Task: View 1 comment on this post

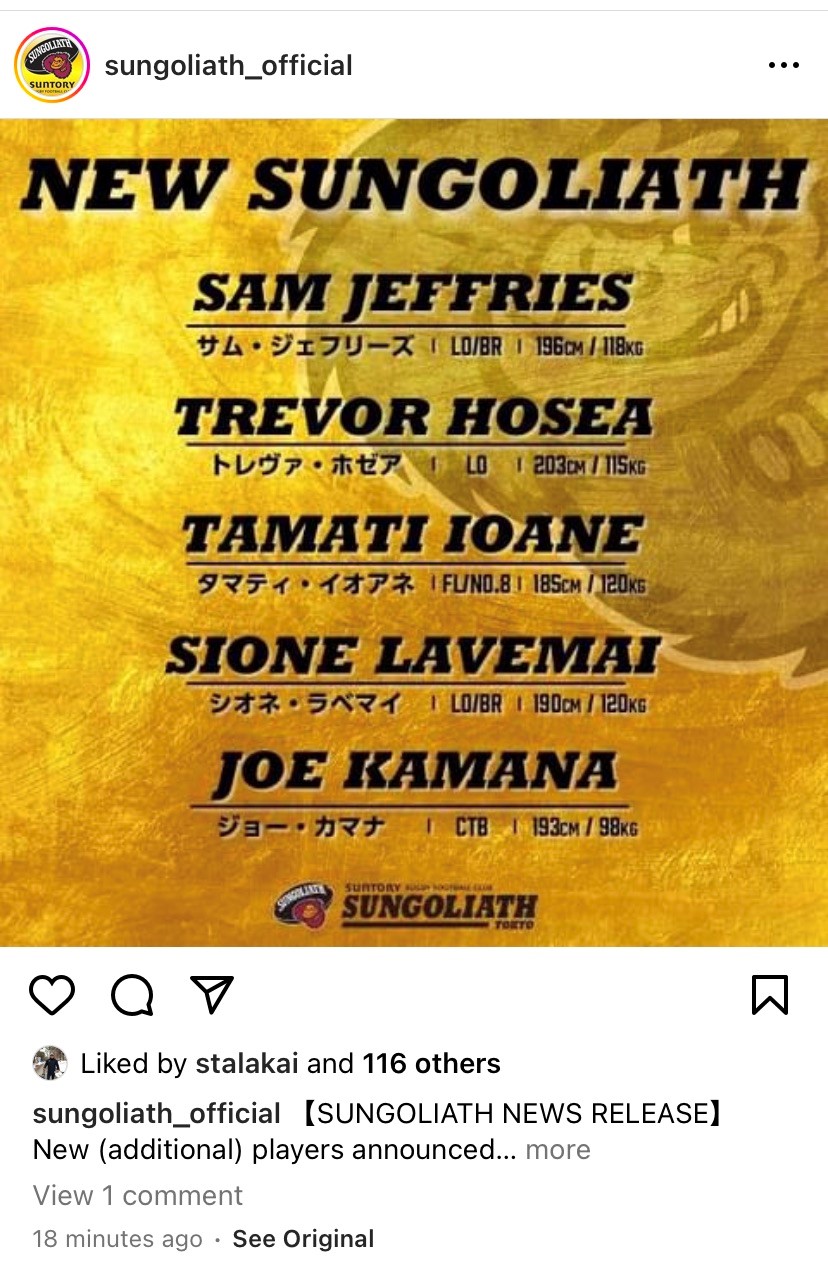Action: [138, 1195]
